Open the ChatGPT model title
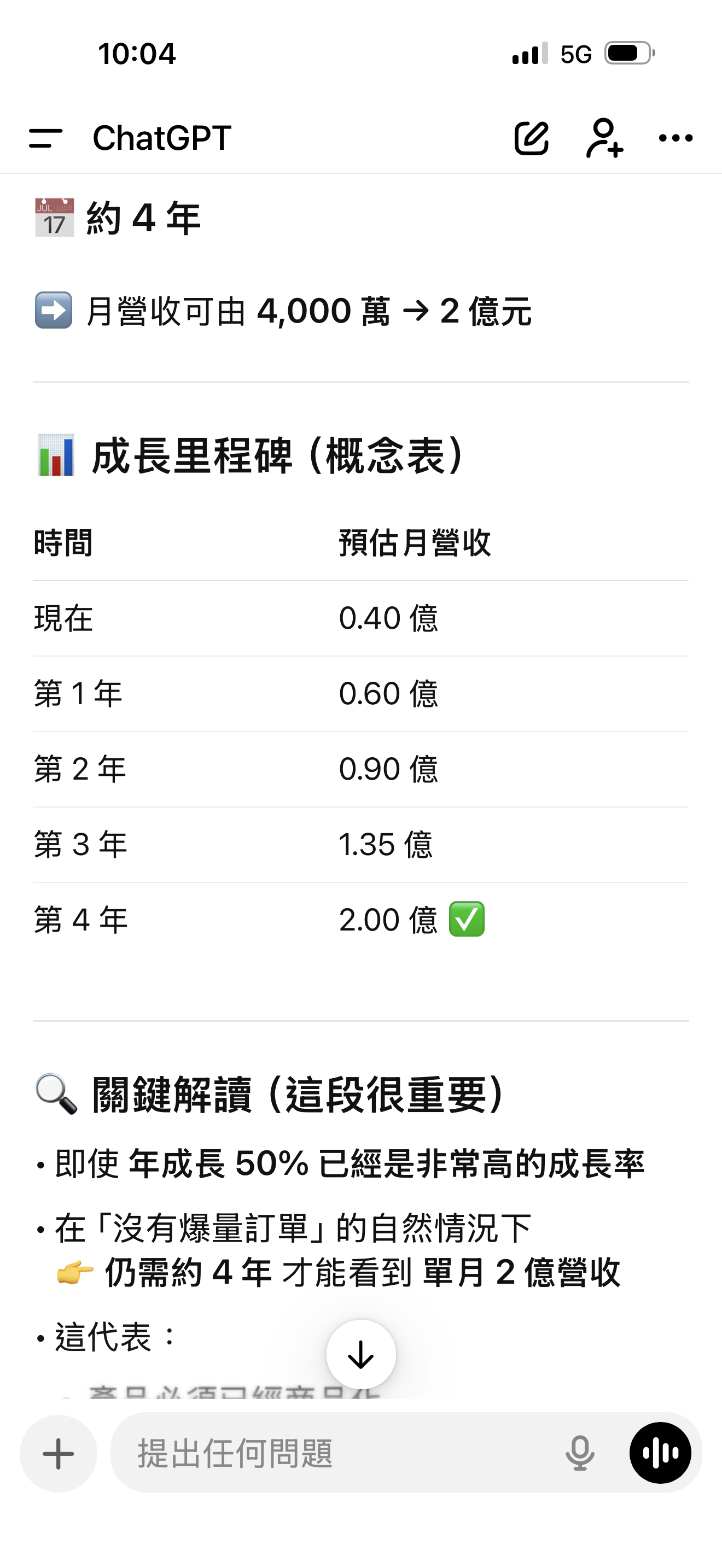This screenshot has width=722, height=1568. tap(162, 138)
